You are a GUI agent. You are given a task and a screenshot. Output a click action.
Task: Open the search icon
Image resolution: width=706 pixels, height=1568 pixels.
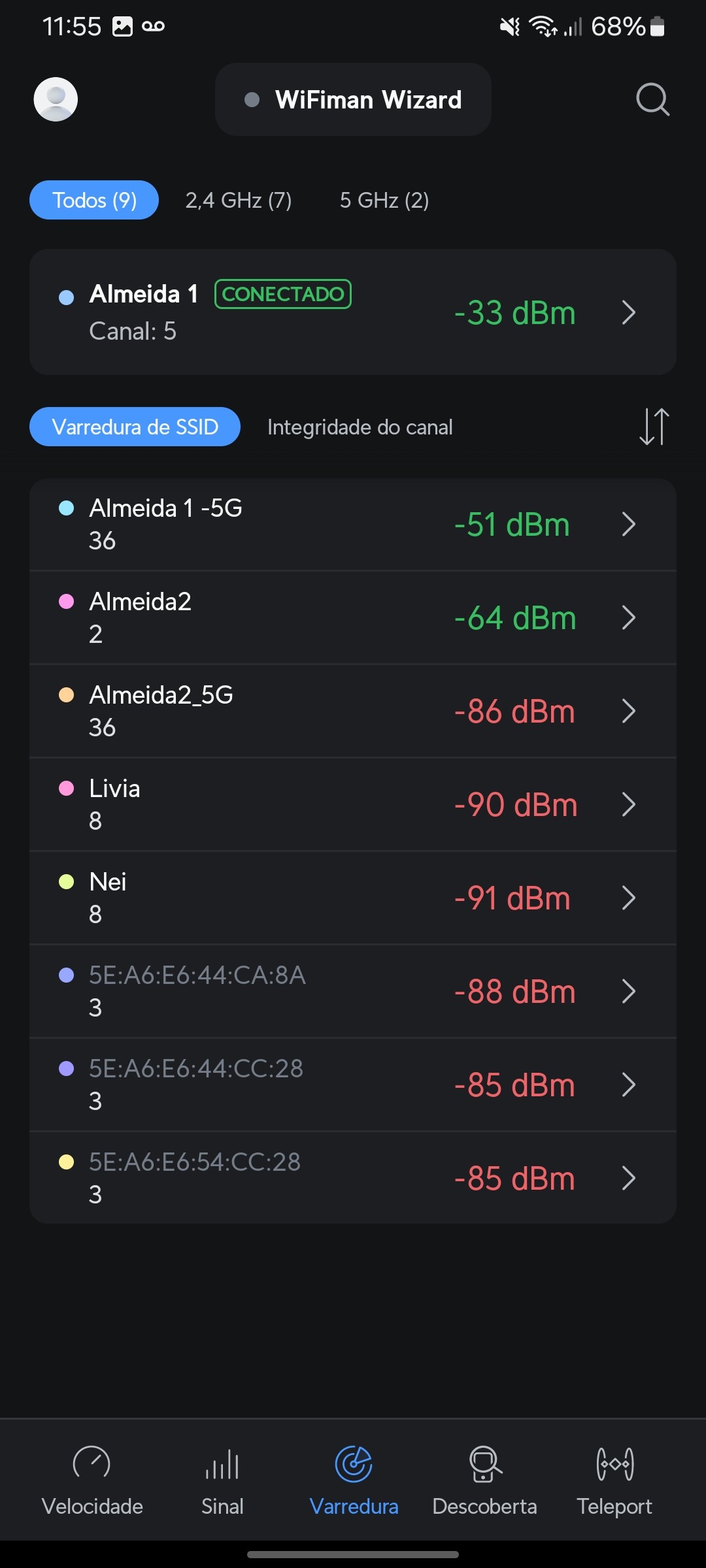[x=652, y=99]
